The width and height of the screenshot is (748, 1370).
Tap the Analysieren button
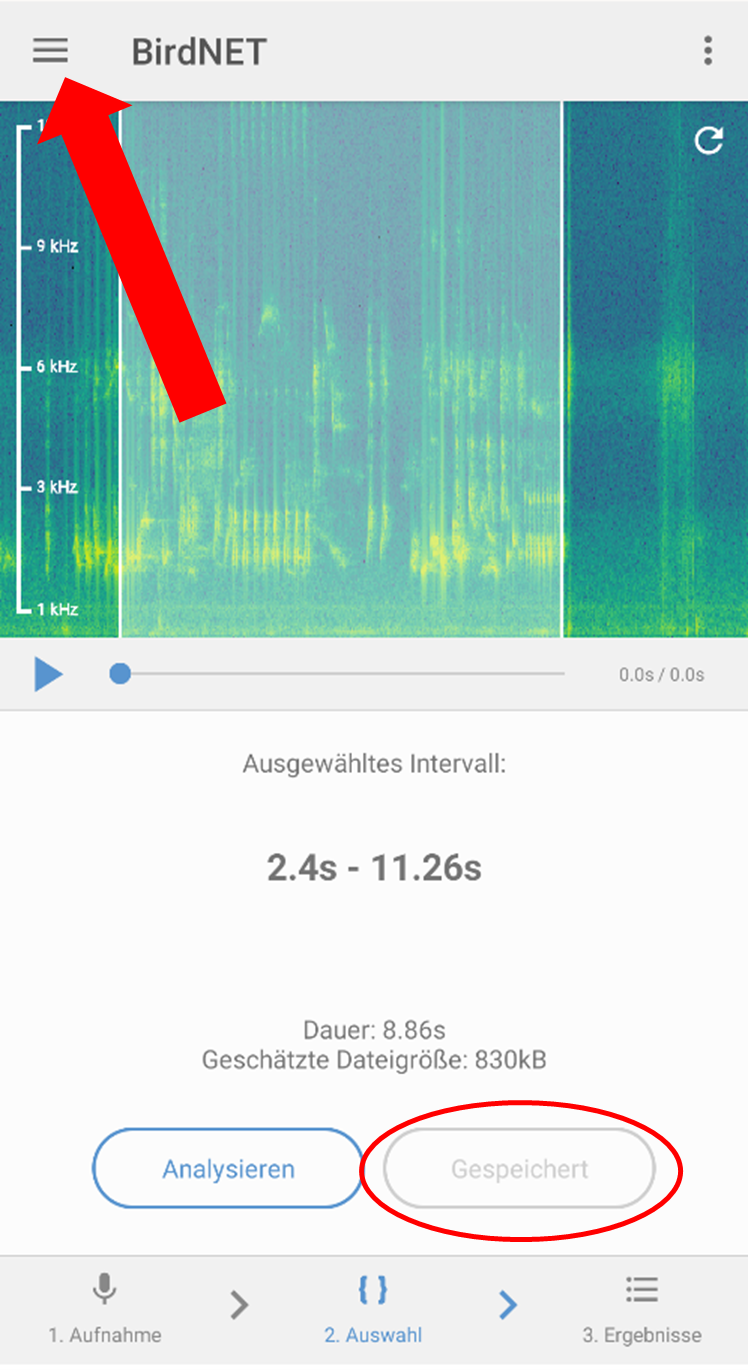[x=228, y=1169]
